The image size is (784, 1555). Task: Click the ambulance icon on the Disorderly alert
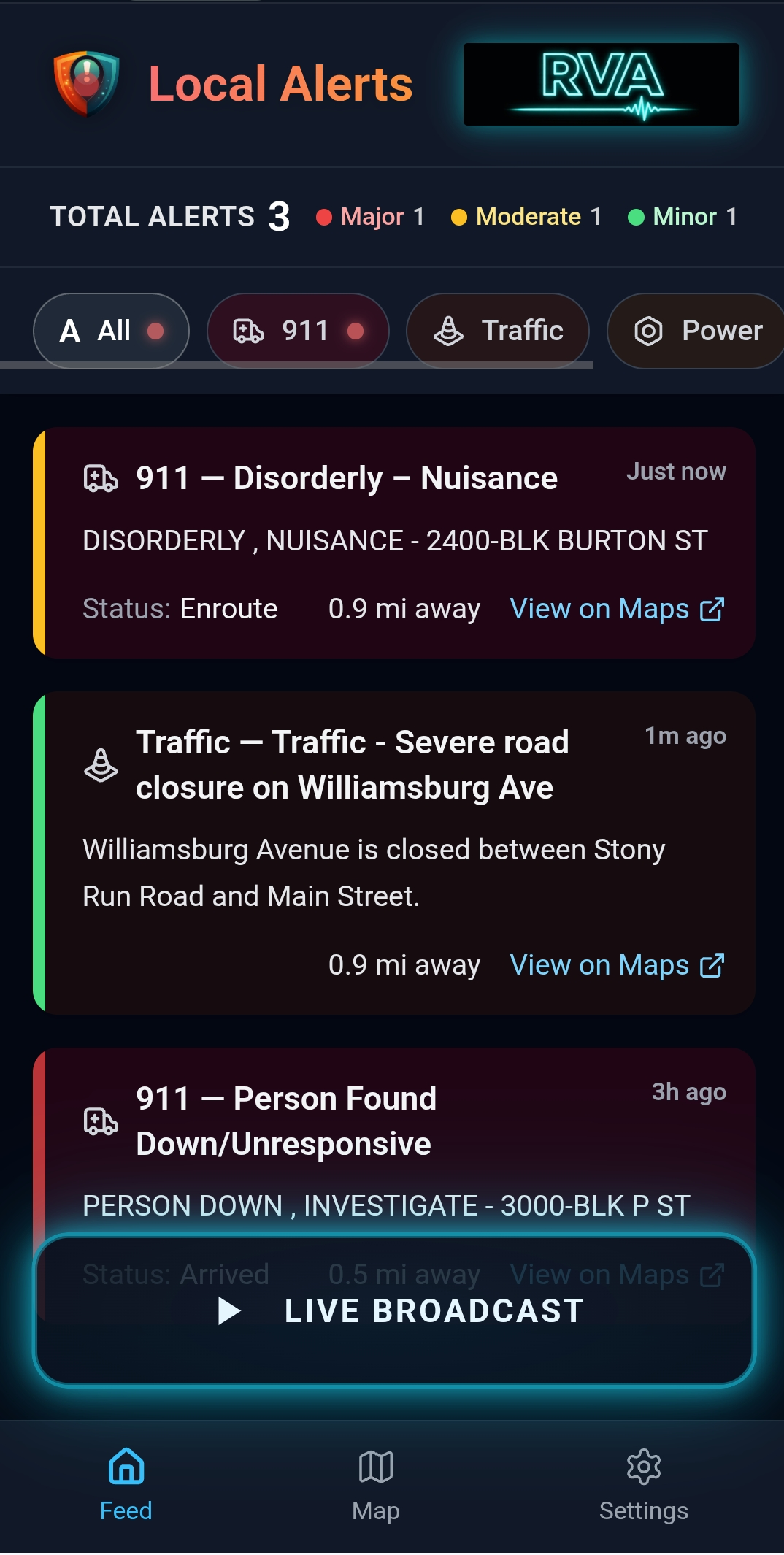[x=100, y=478]
